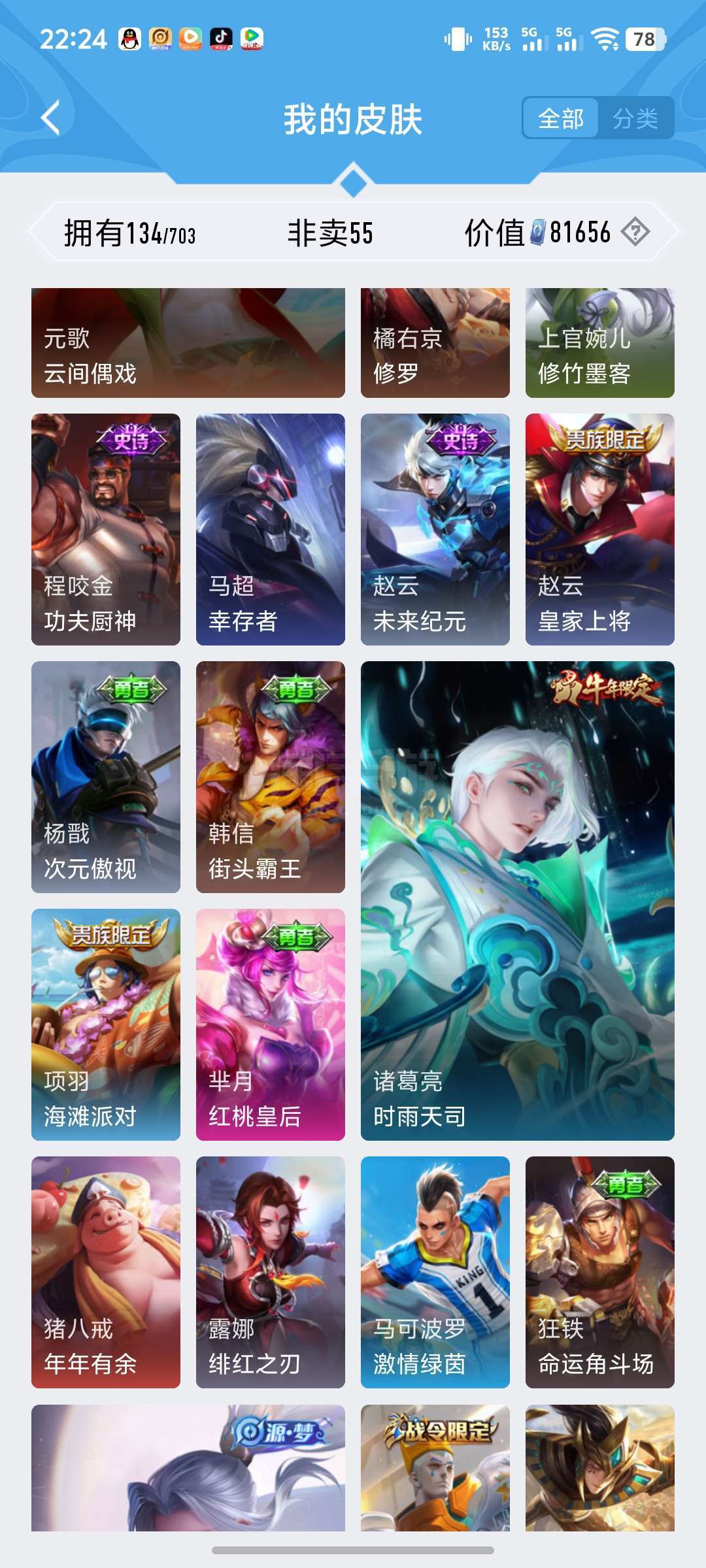Screen dimensions: 706x1568
Task: Open 芈月 红桃皇后 skin
Action: [x=271, y=1024]
